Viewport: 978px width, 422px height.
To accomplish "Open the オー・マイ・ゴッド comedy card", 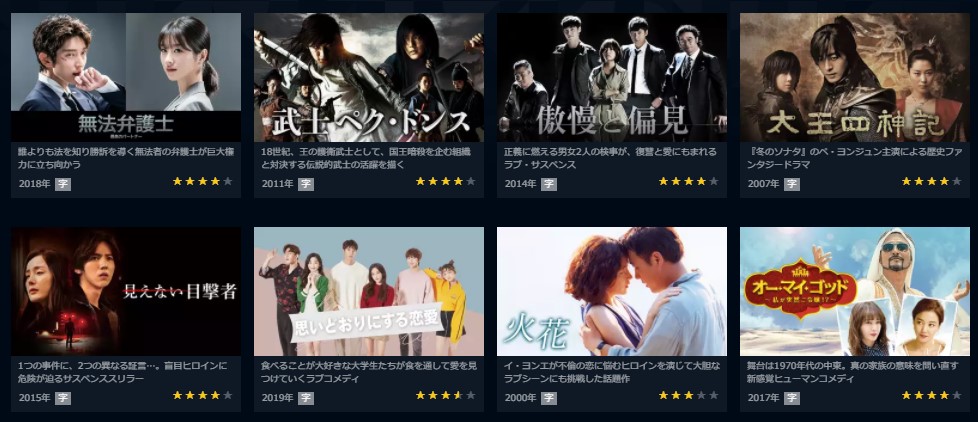I will point(855,292).
